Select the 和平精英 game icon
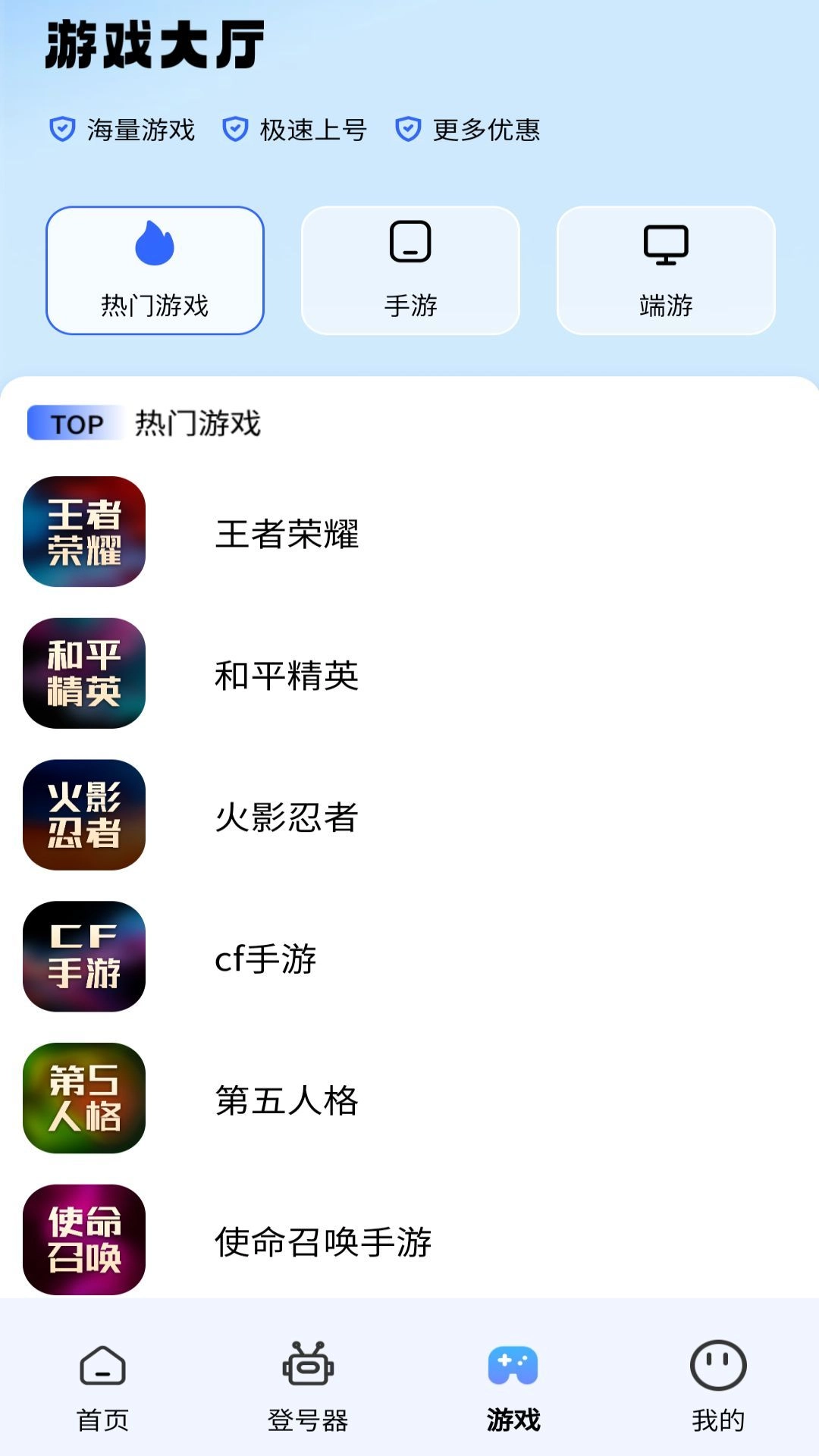This screenshot has width=819, height=1456. pyautogui.click(x=85, y=675)
